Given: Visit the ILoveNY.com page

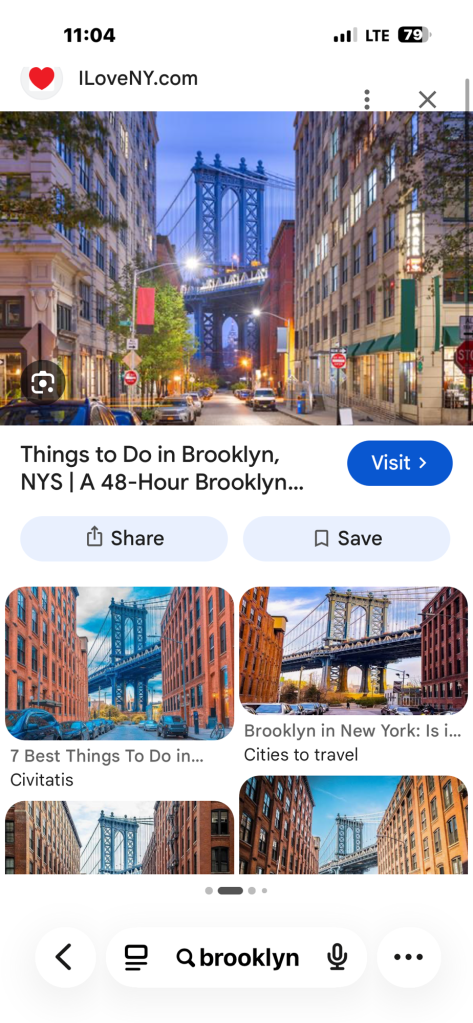Looking at the screenshot, I should pos(399,463).
